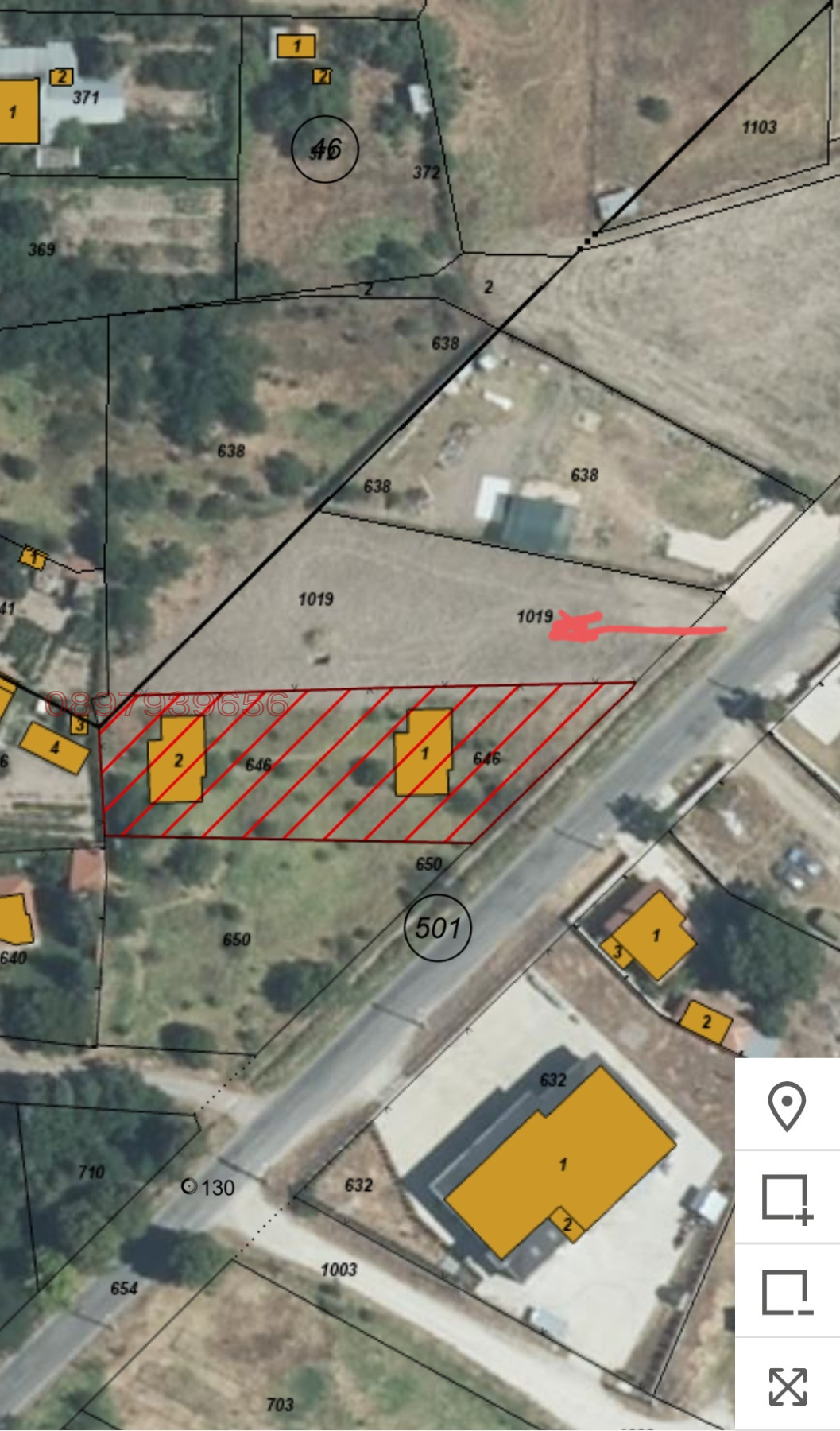Viewport: 840px width, 1431px height.
Task: Tap the location pin tool
Action: [787, 1105]
